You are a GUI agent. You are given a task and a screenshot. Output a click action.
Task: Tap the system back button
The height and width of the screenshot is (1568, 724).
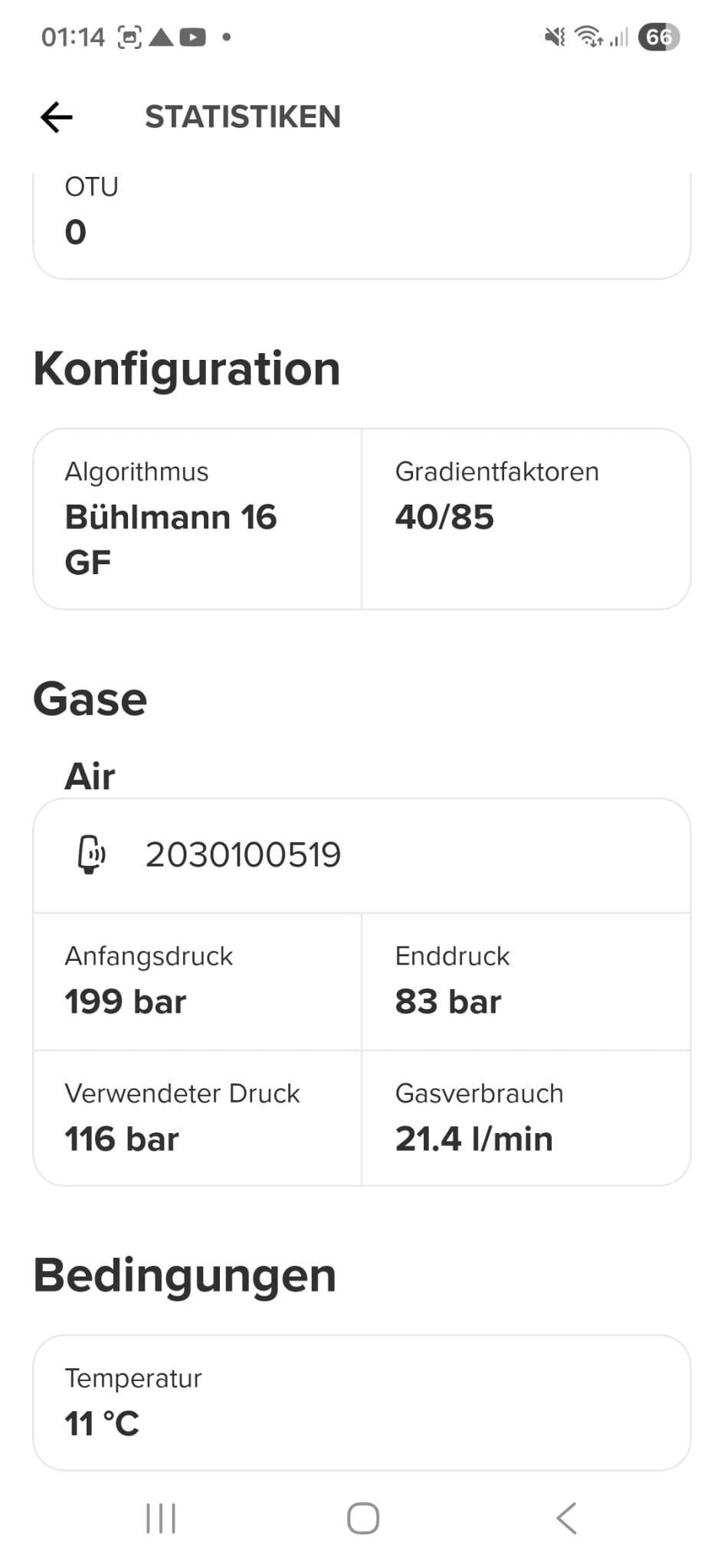click(x=566, y=1518)
